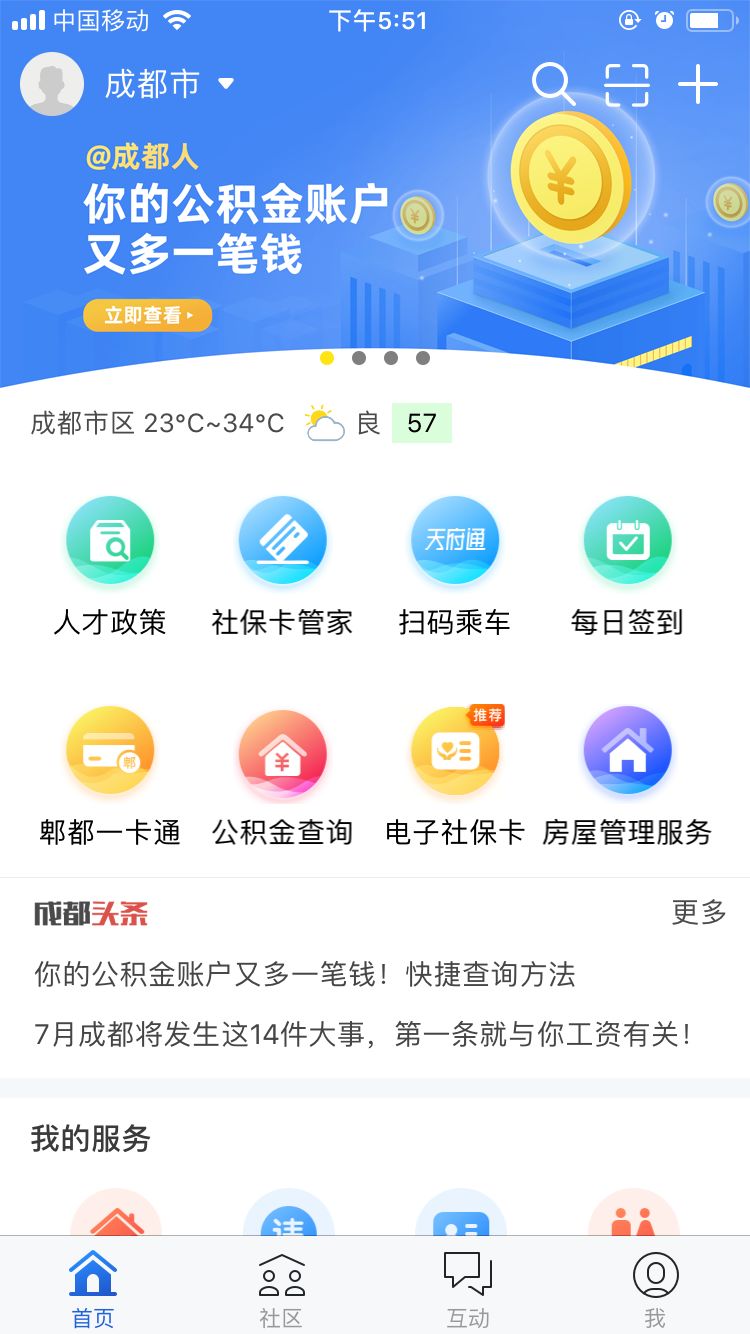Select the 公积金查询 query icon
The height and width of the screenshot is (1334, 750).
point(283,751)
